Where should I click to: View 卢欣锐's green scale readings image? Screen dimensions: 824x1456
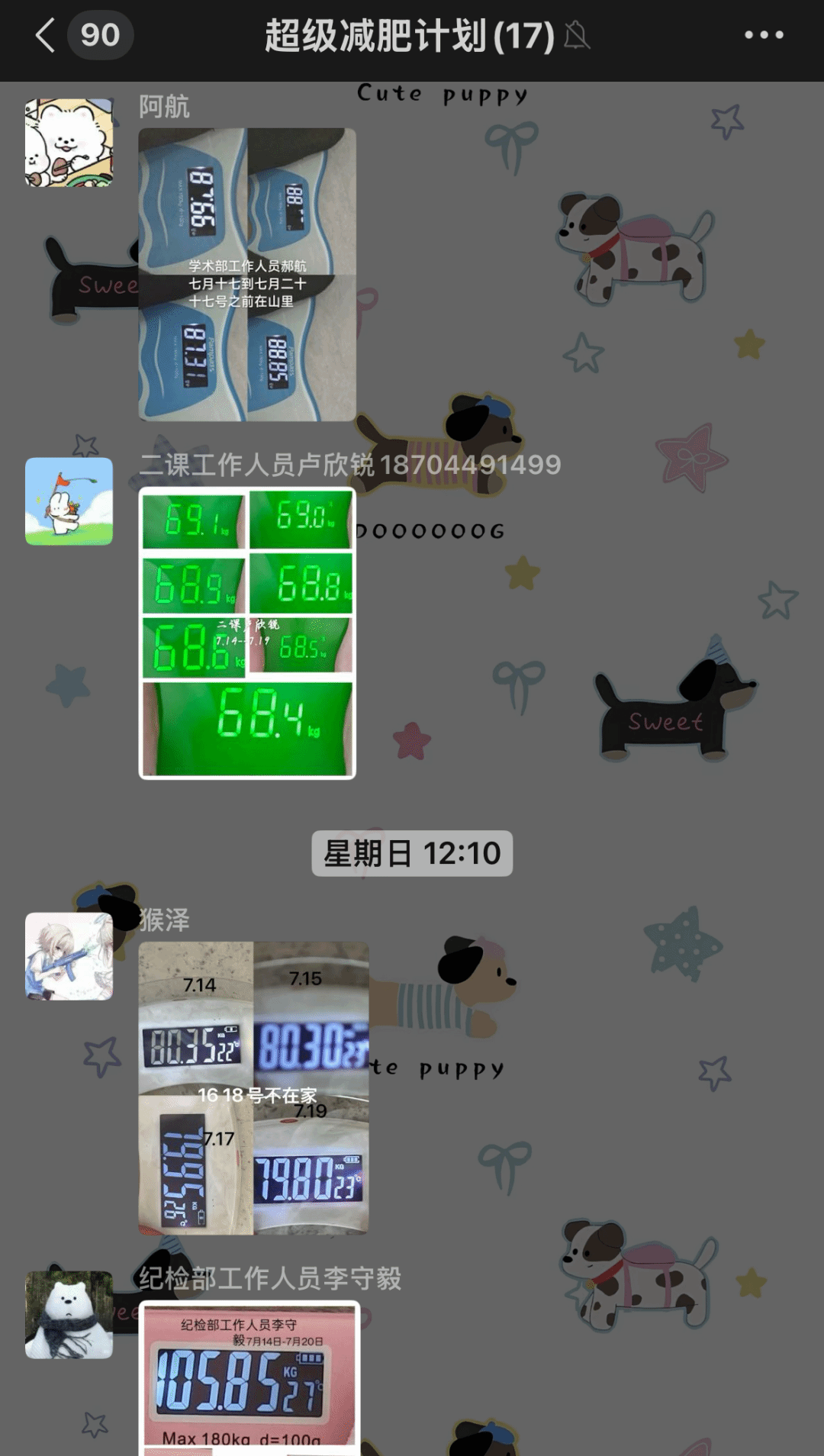point(246,633)
